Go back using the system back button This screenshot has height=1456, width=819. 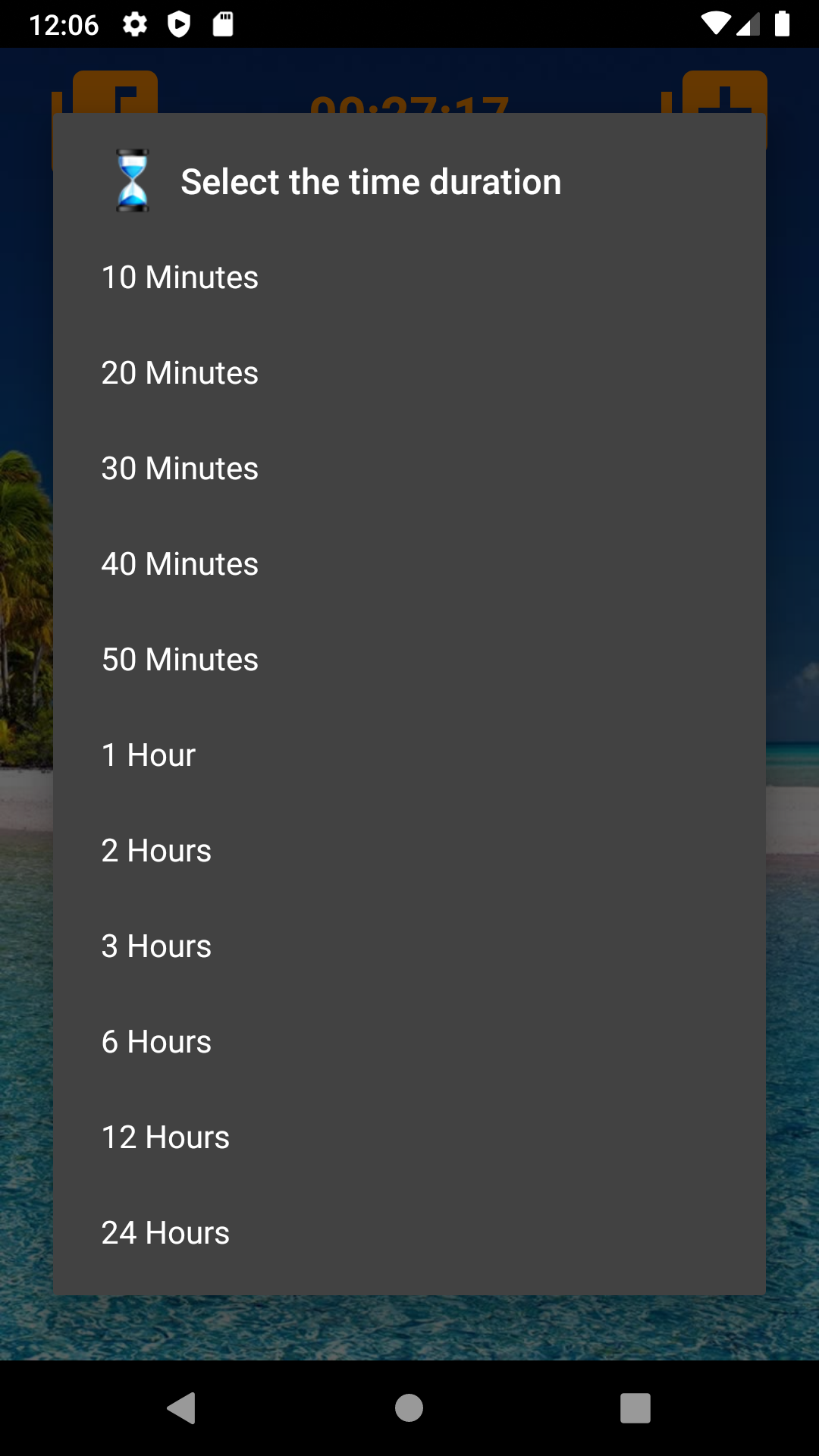[182, 1408]
